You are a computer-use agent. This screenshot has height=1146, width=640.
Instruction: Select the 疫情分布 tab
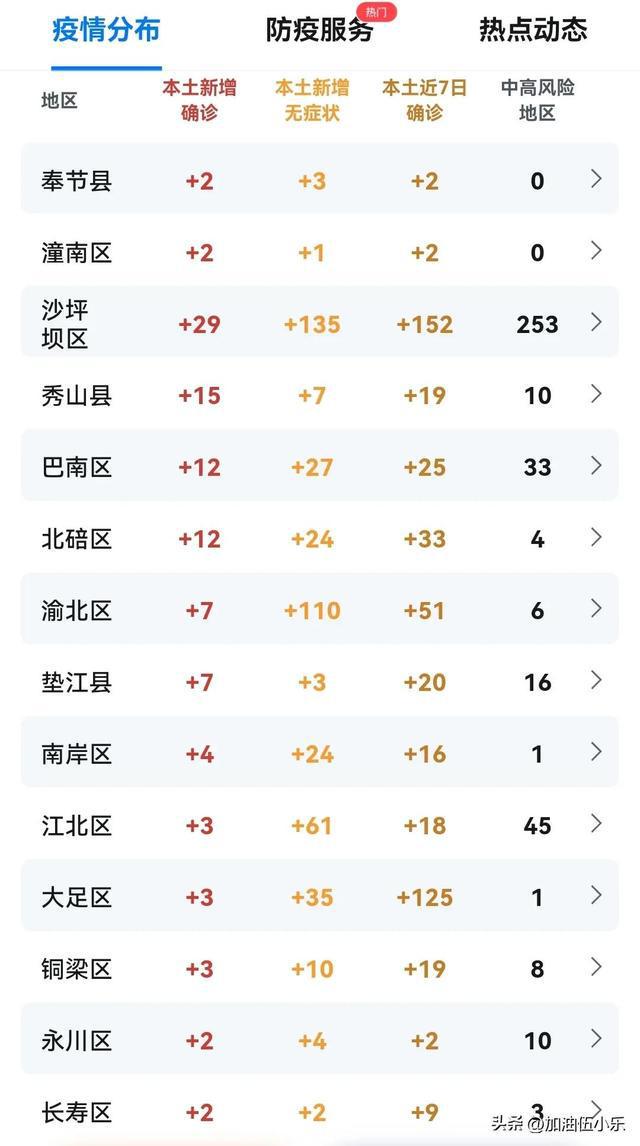point(106,30)
